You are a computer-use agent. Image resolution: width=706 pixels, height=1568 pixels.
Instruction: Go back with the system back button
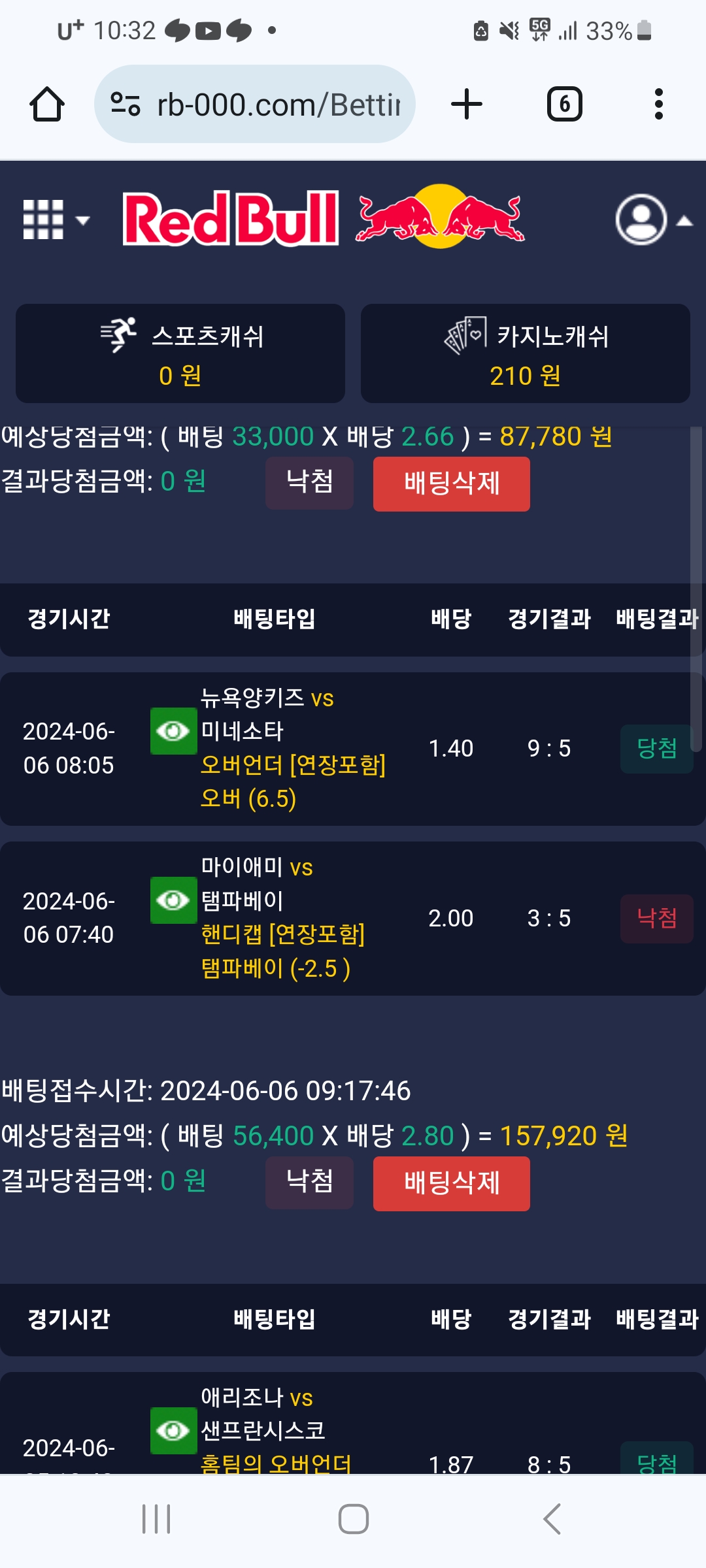coord(552,1519)
